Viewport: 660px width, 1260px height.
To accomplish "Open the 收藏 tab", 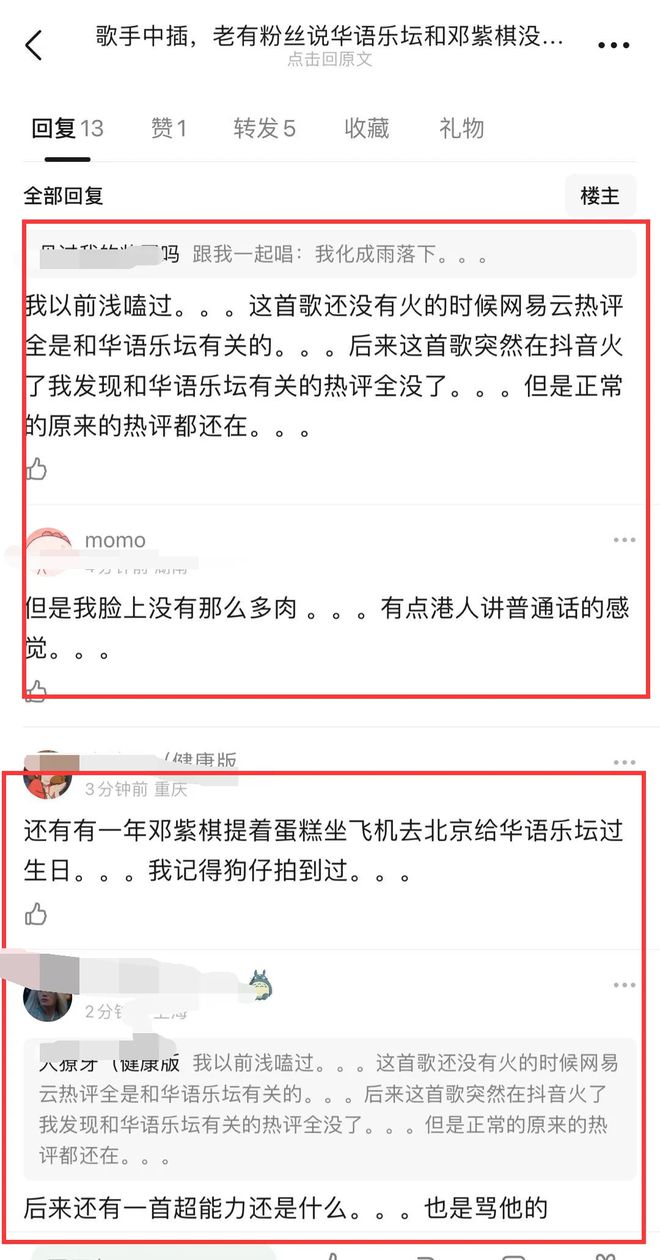I will (x=367, y=128).
